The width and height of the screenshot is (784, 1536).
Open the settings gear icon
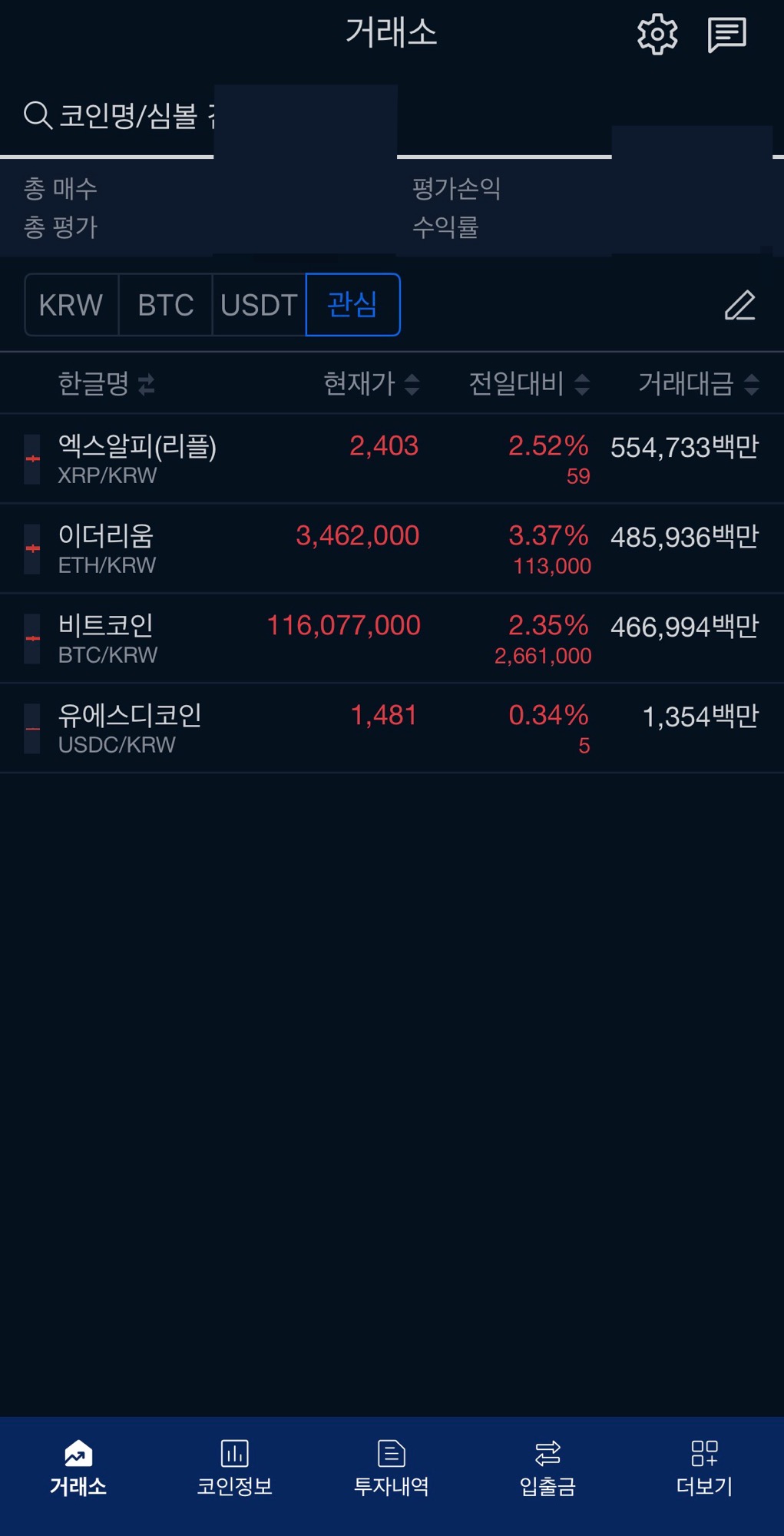click(657, 35)
